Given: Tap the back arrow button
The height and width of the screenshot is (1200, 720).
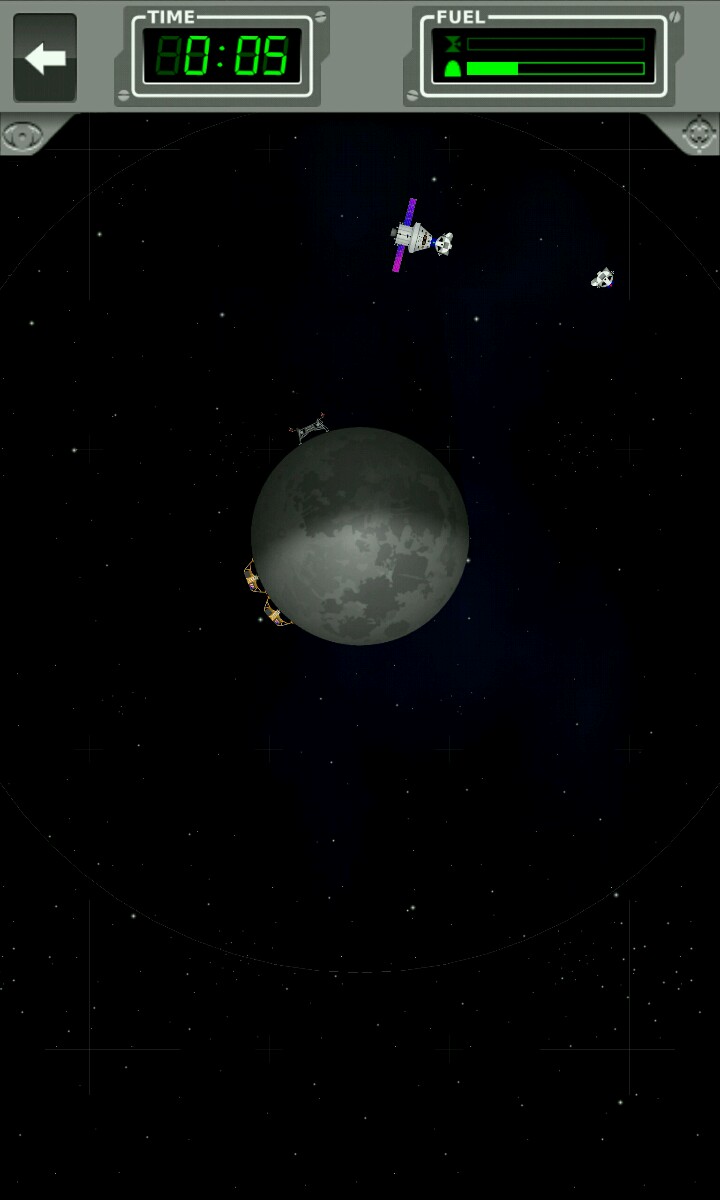Looking at the screenshot, I should pos(45,58).
